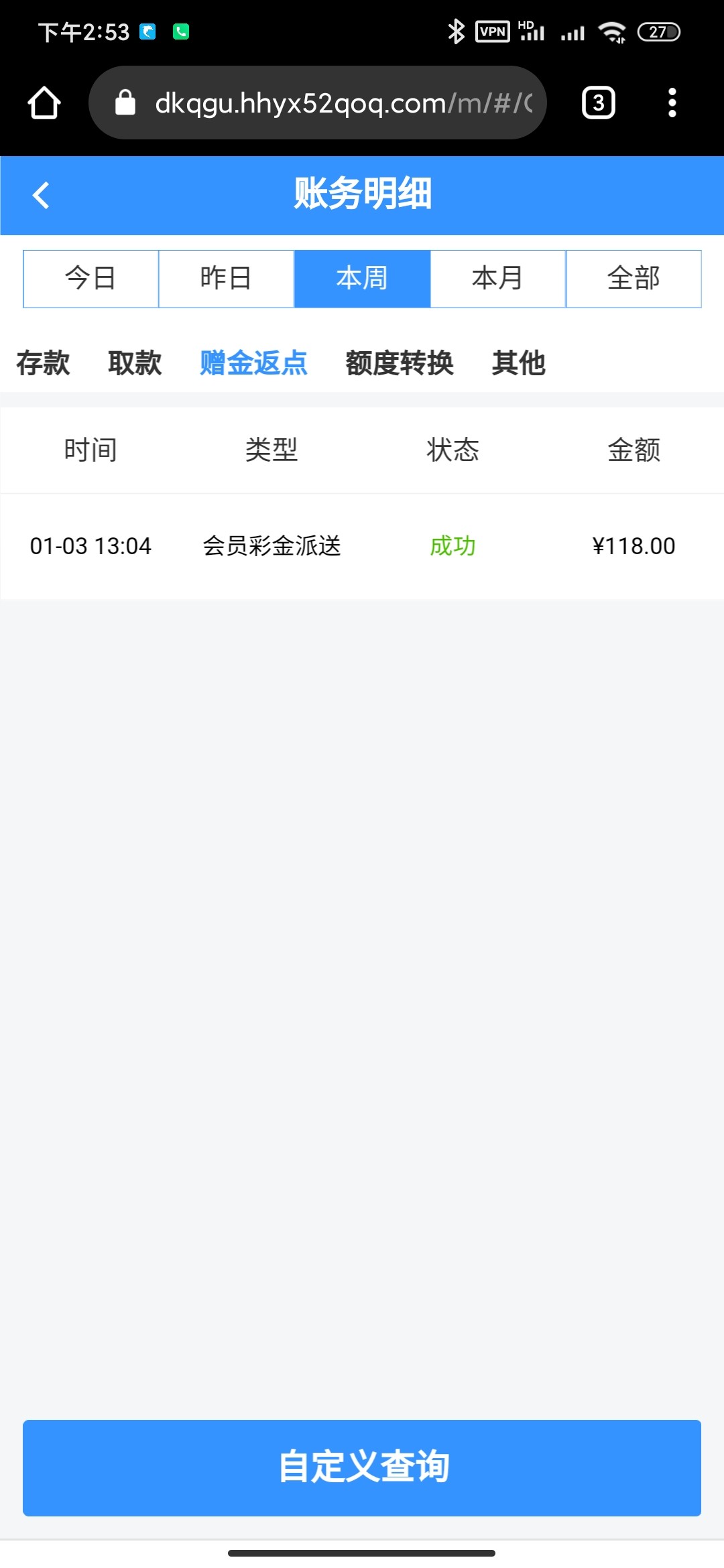Viewport: 724px width, 1568px height.
Task: Select the 赠金返点 category
Action: [x=253, y=363]
